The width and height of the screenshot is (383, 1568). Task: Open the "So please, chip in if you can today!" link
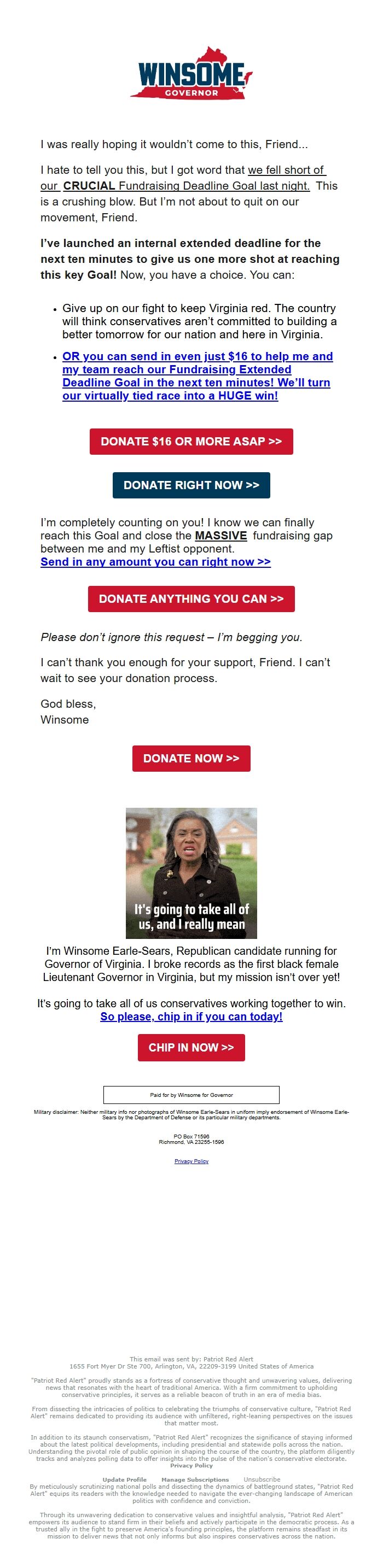191,1017
